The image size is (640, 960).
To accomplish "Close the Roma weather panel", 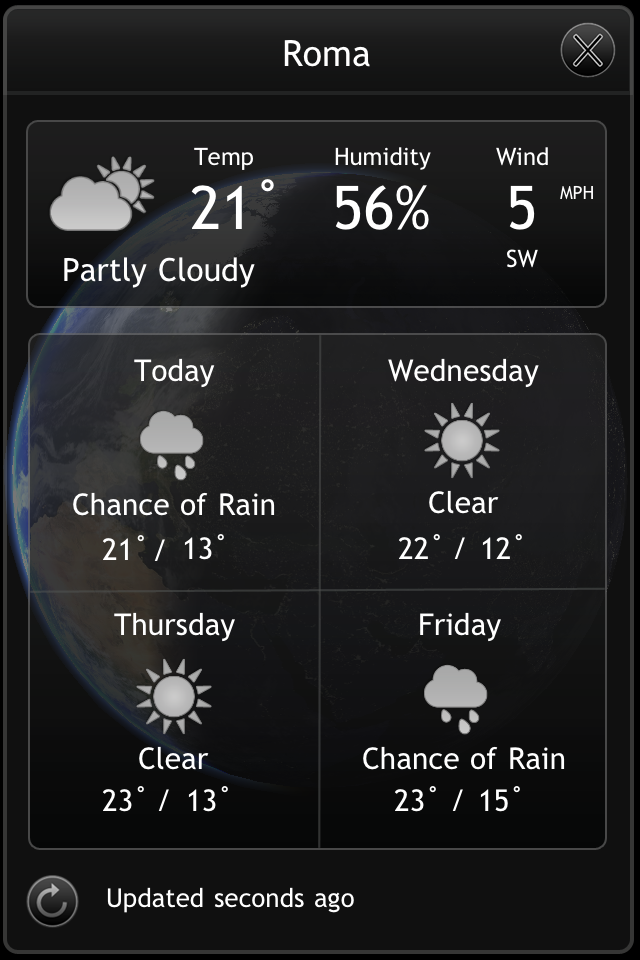I will [587, 50].
